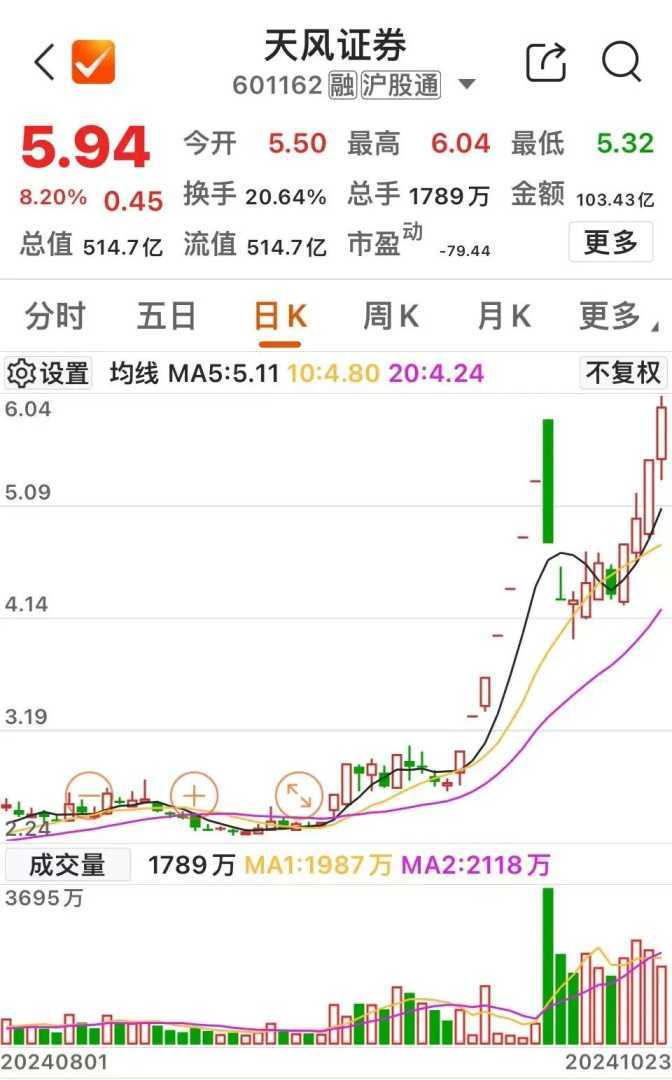Open the chart 设置 gear button
Screen dimensions: 672x1080
click(48, 374)
